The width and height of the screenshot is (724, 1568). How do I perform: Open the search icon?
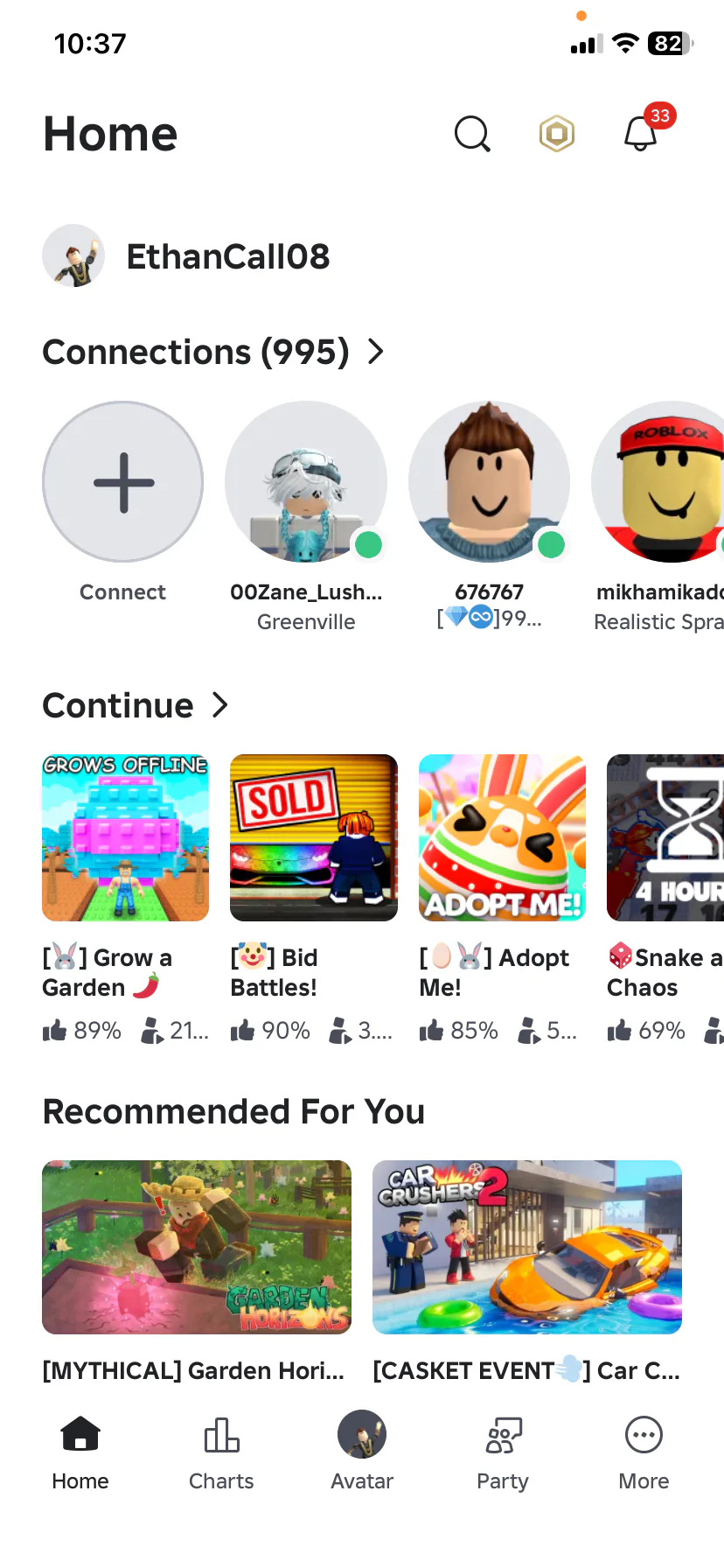click(472, 134)
